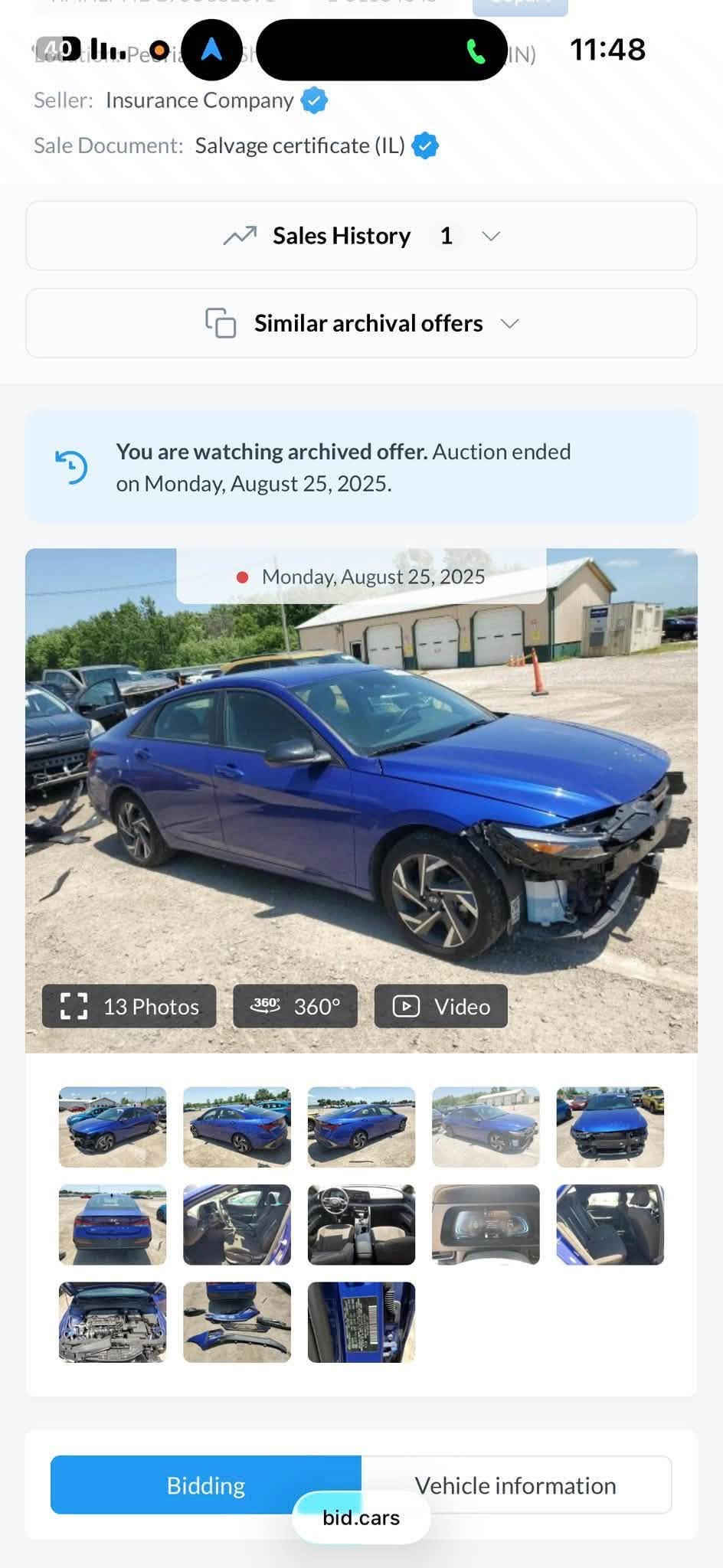Switch to the Vehicle information tab

click(x=515, y=1485)
